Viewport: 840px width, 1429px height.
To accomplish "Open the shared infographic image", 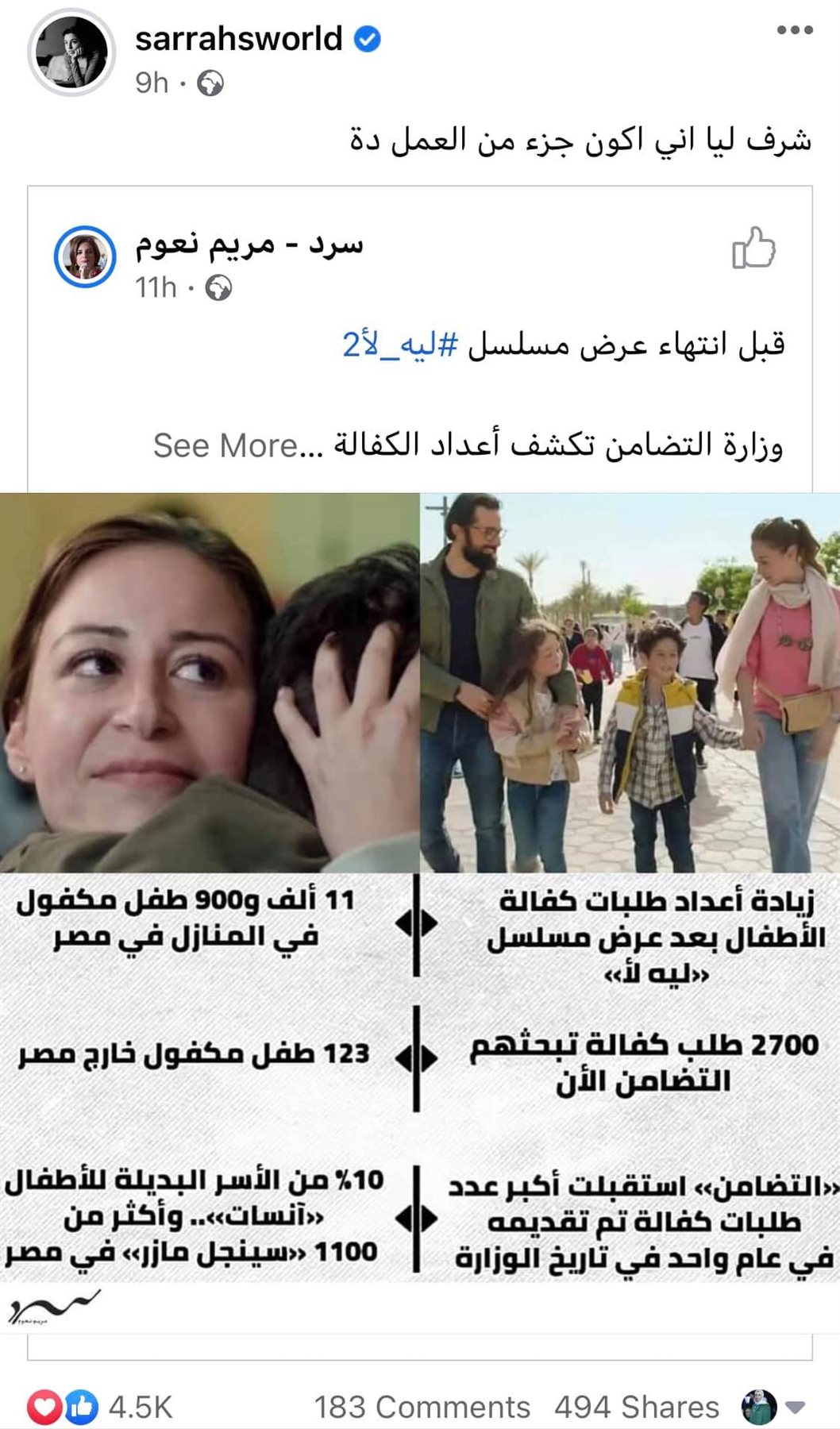I will (420, 889).
